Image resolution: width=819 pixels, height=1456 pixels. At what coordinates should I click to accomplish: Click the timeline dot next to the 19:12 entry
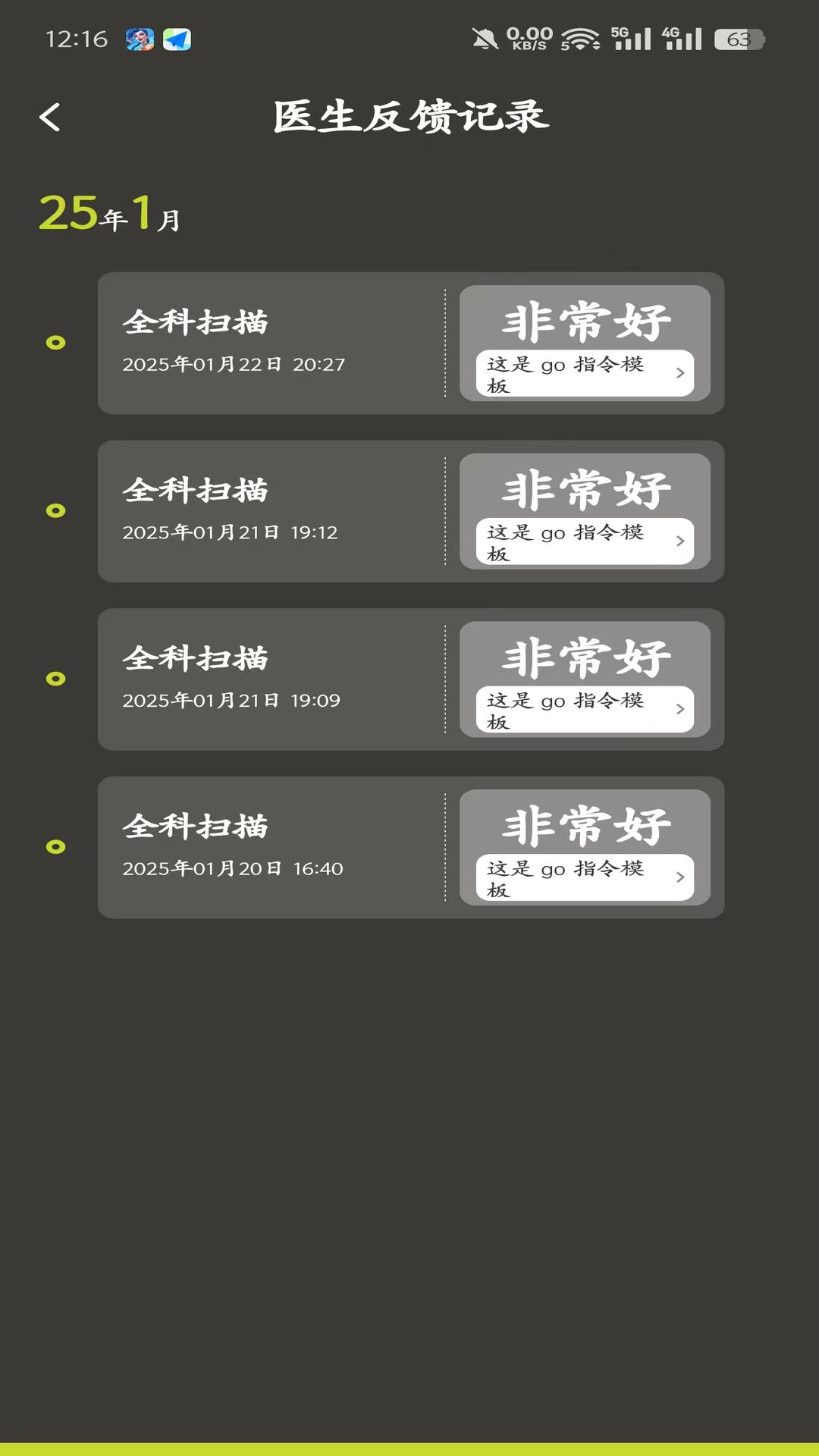coord(55,511)
